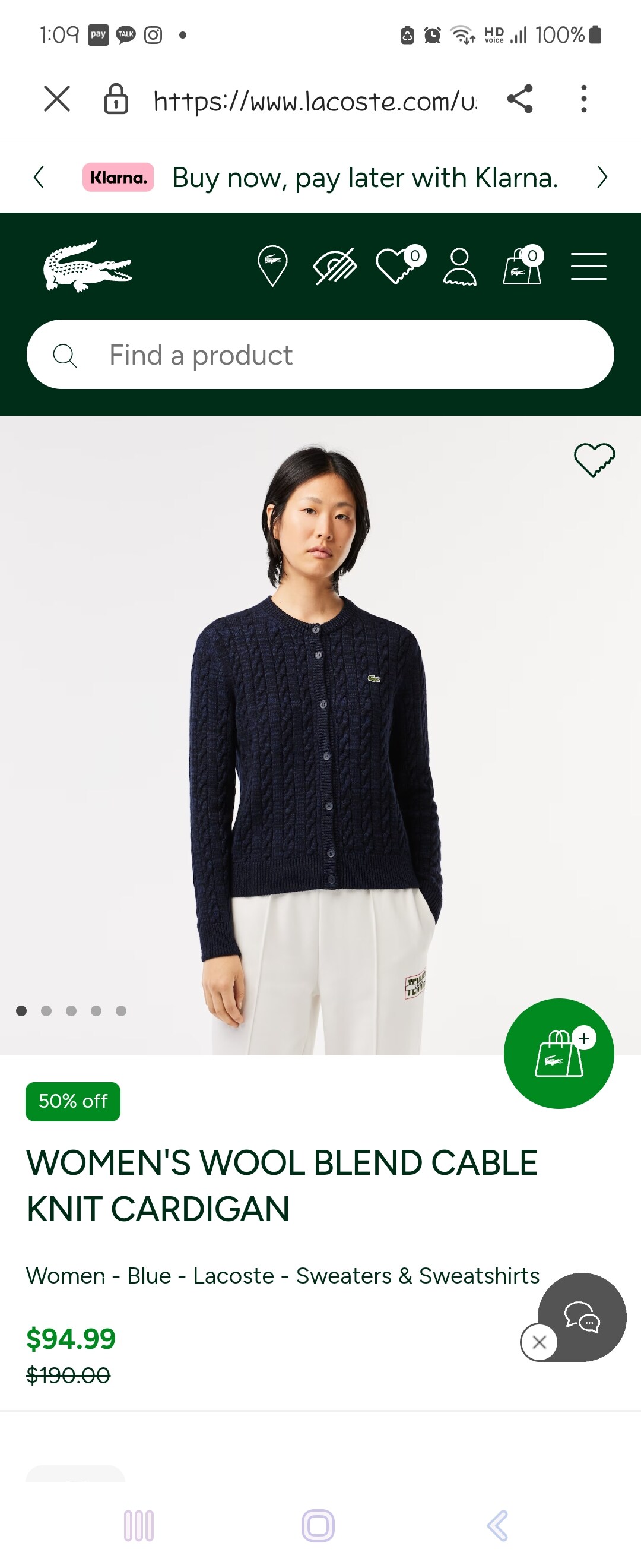
Task: Go back with system navigation button
Action: click(x=497, y=1526)
